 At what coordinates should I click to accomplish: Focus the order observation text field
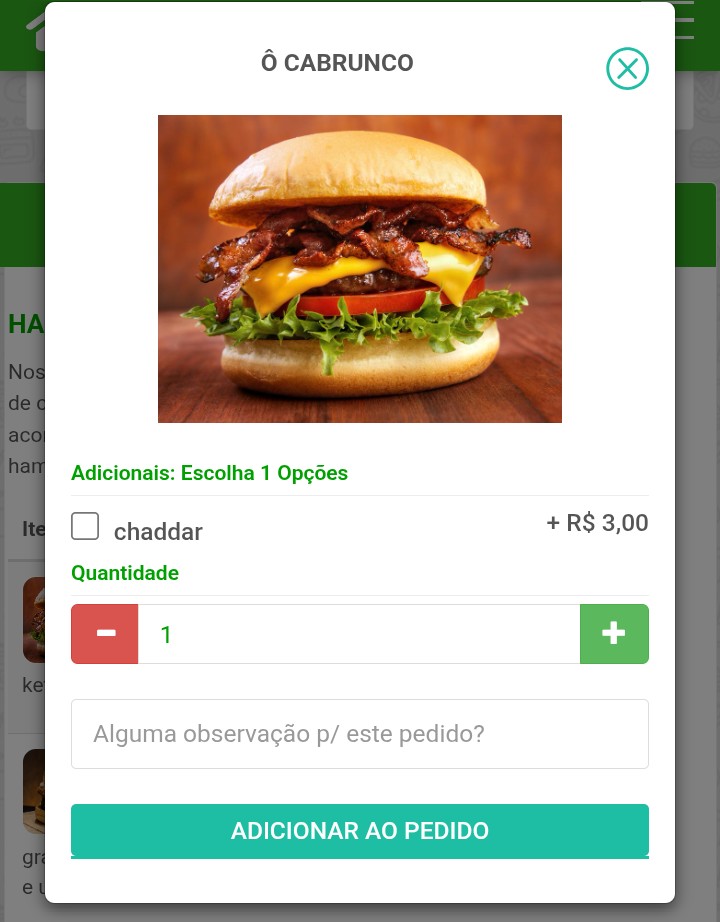coord(360,734)
